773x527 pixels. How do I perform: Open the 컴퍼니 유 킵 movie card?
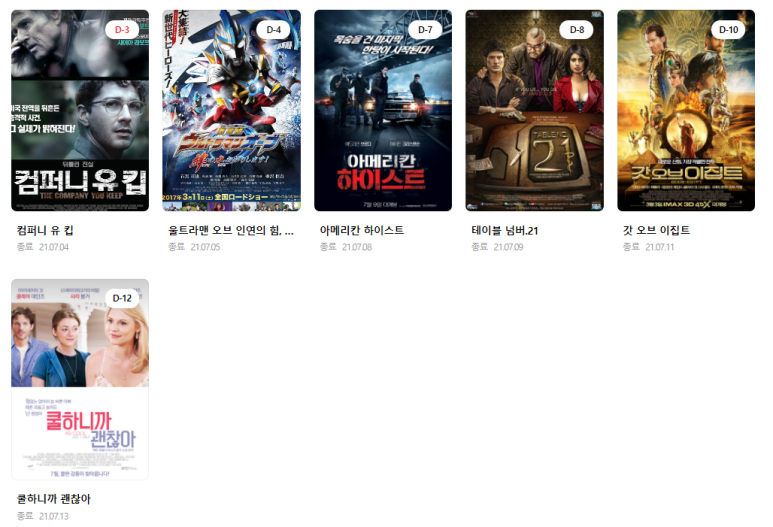point(80,111)
